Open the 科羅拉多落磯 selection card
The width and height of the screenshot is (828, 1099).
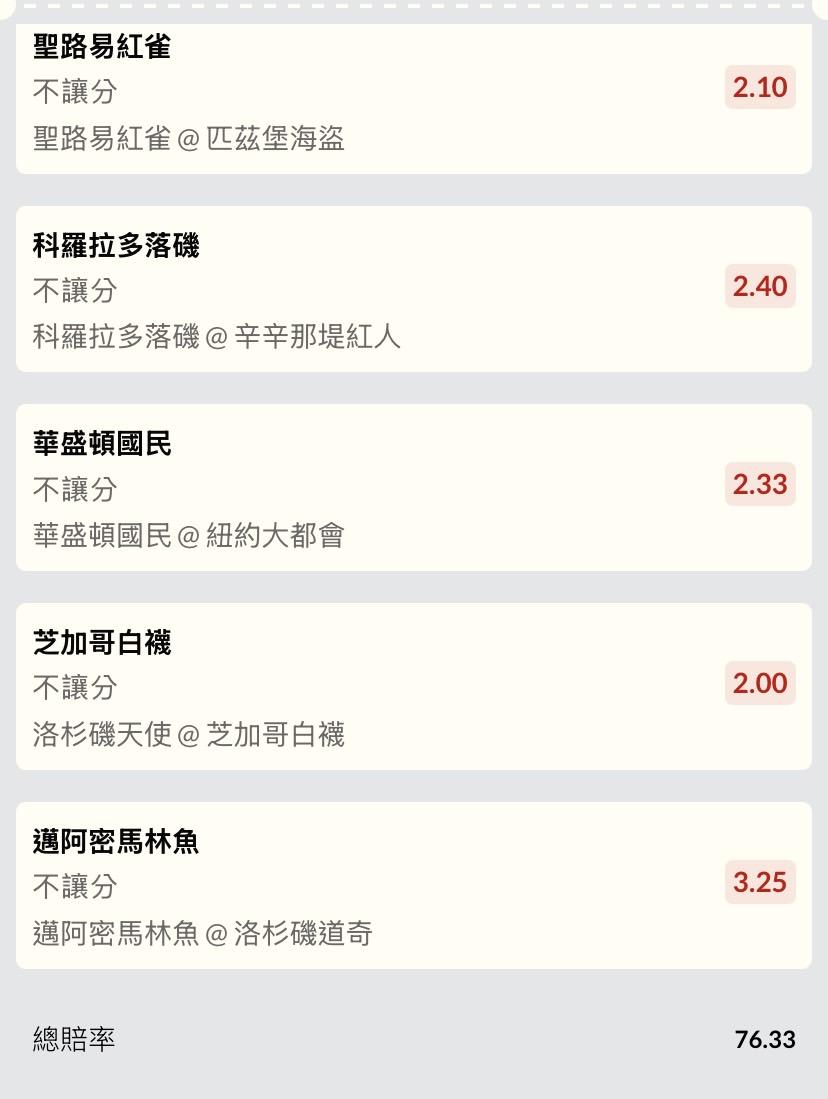pos(414,289)
